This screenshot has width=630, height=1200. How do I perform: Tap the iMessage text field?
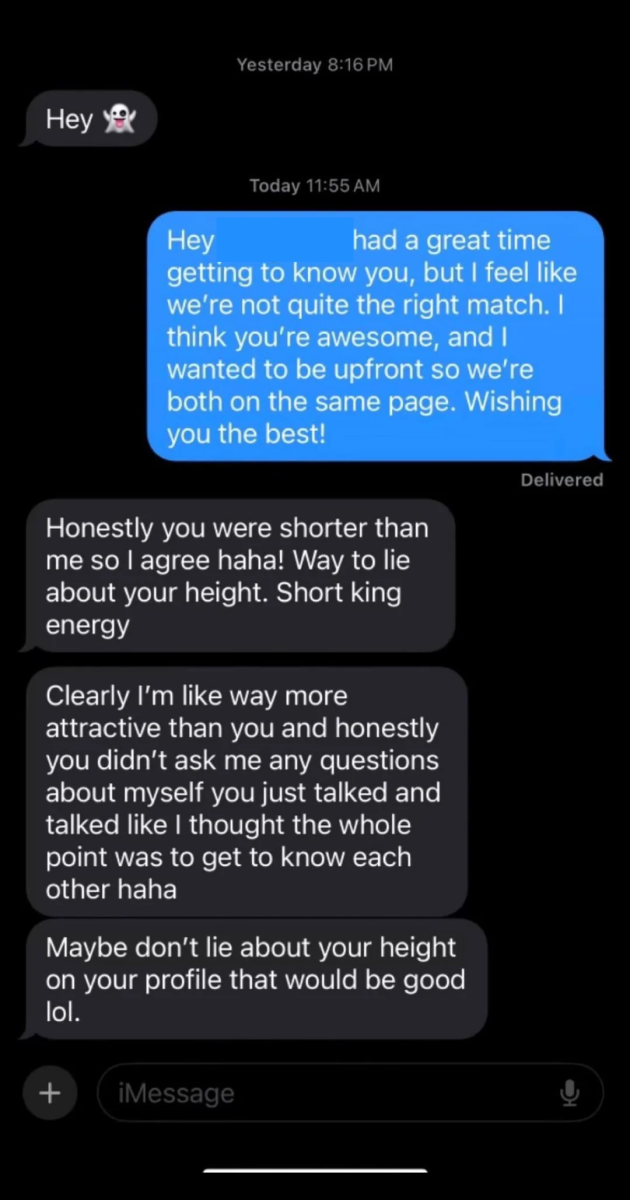click(350, 1093)
